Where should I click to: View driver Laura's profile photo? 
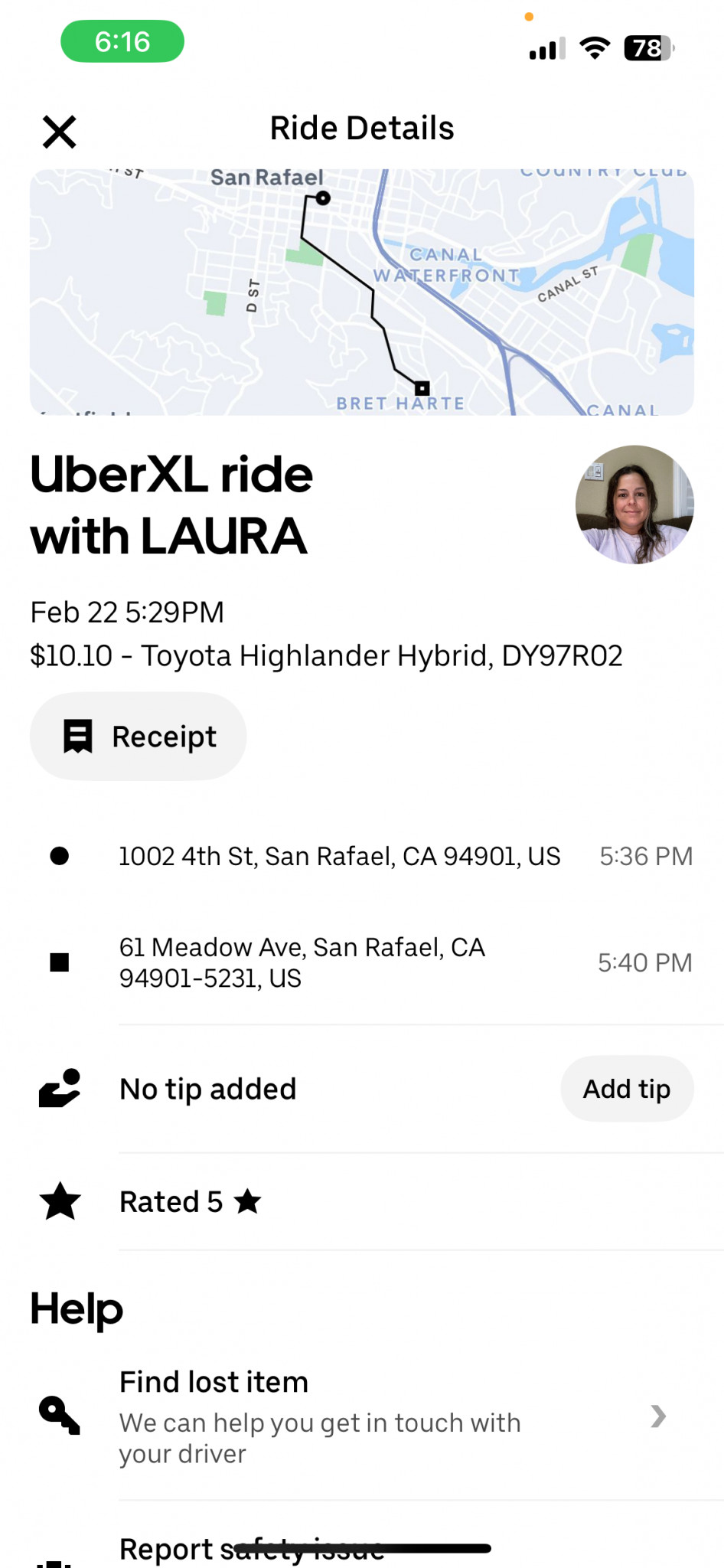[634, 505]
